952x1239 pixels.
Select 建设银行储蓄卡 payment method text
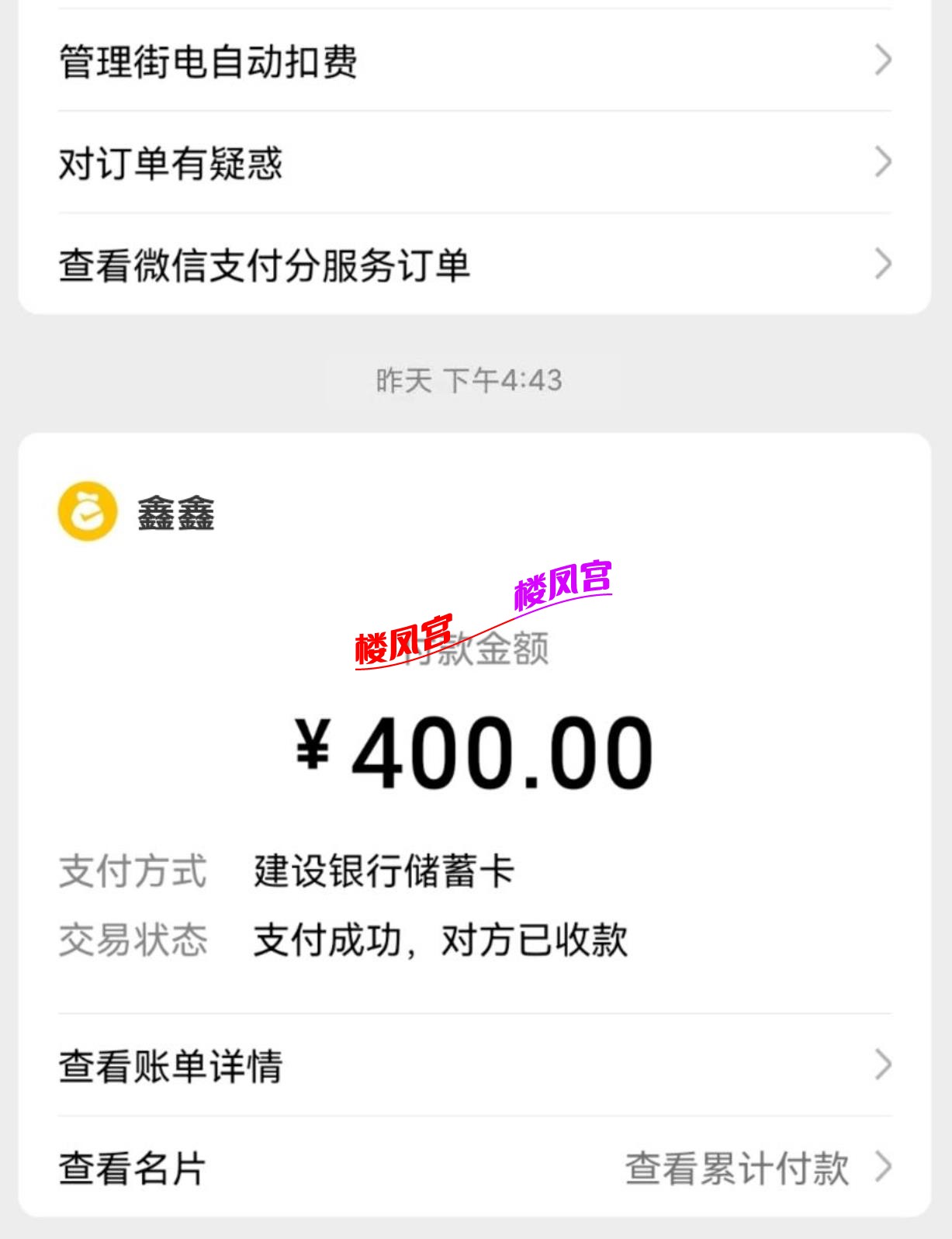coord(384,870)
